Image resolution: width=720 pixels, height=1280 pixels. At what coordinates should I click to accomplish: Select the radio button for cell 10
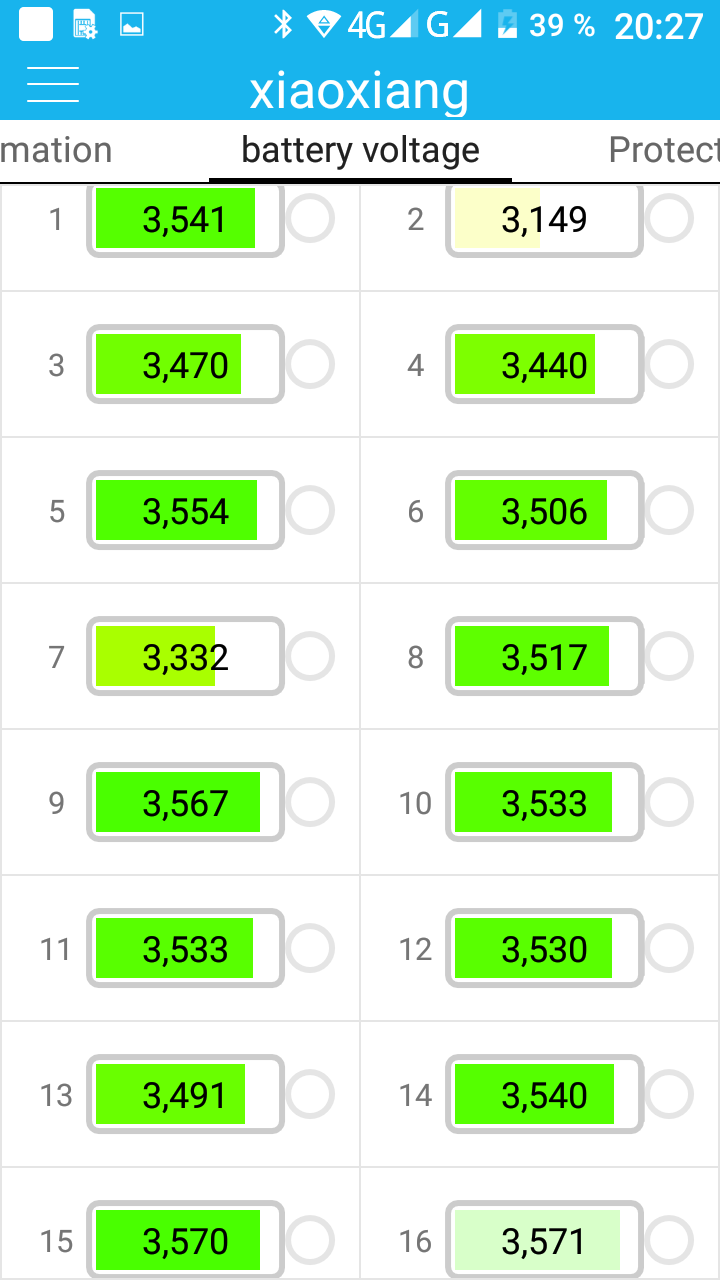click(x=669, y=803)
